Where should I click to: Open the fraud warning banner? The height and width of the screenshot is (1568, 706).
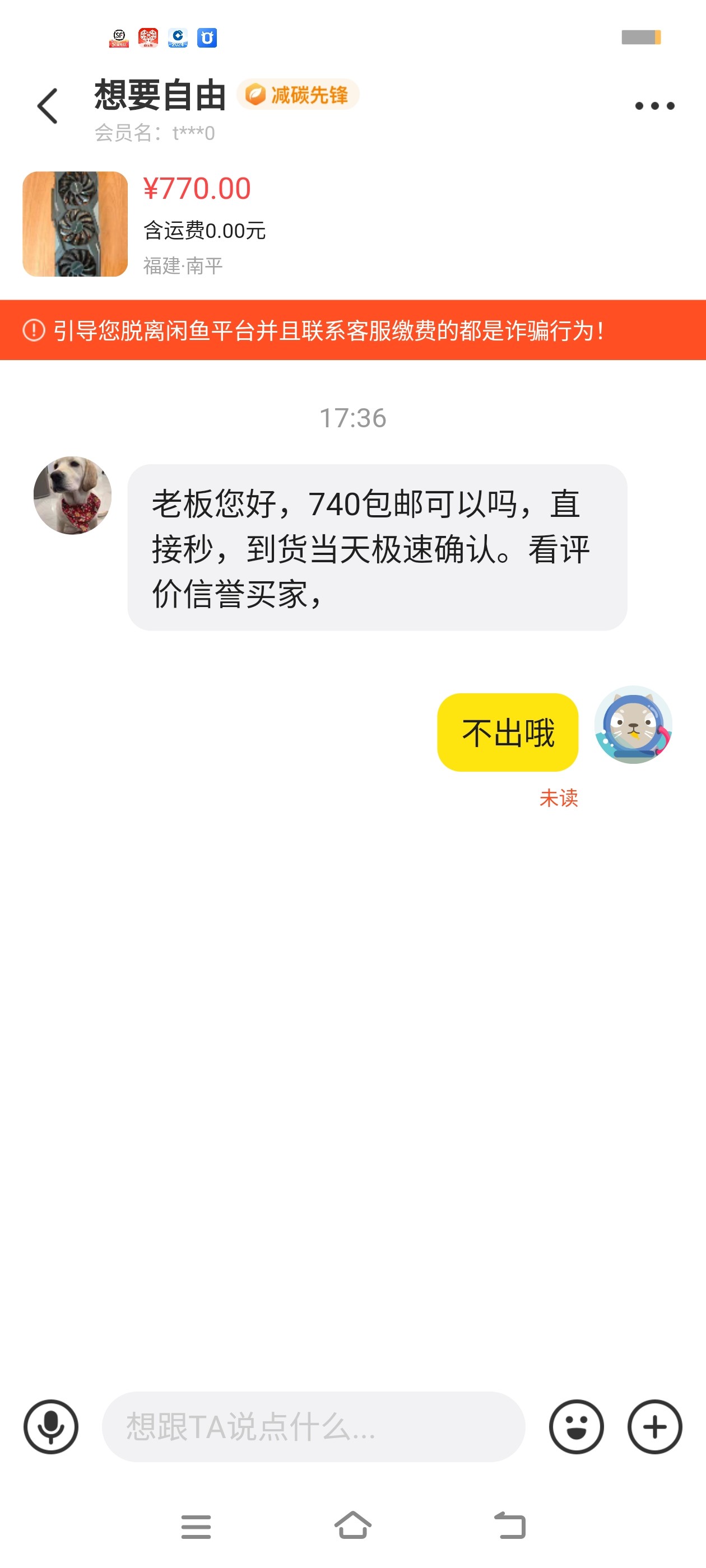click(x=352, y=330)
